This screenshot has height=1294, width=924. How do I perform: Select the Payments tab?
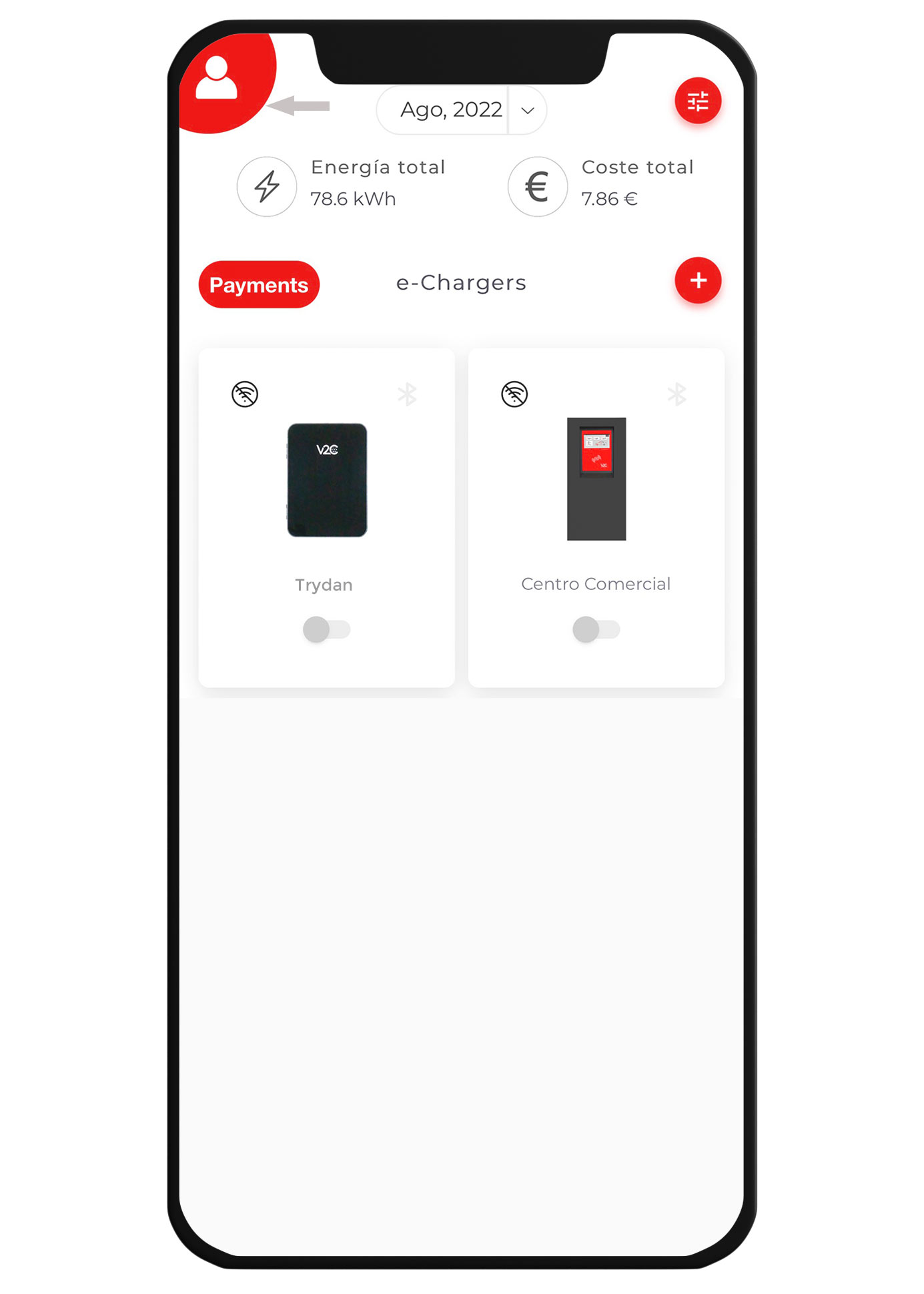click(259, 285)
